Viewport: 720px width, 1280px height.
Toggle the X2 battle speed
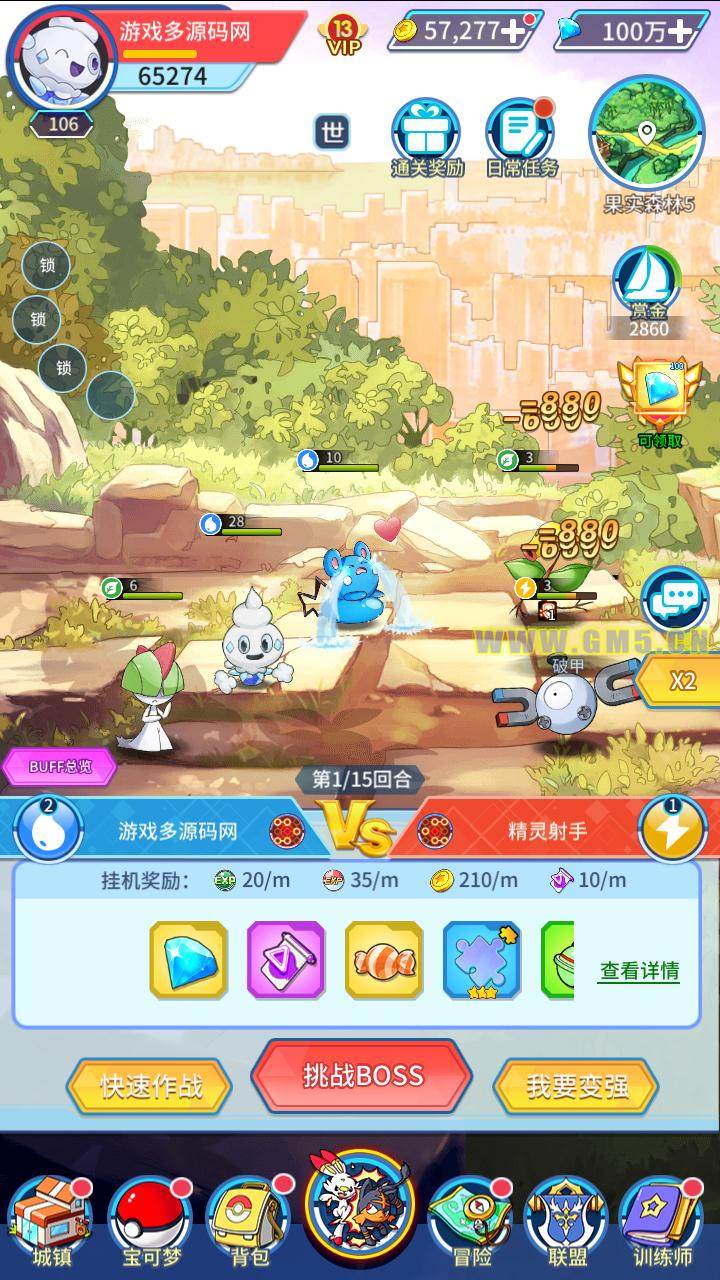682,681
